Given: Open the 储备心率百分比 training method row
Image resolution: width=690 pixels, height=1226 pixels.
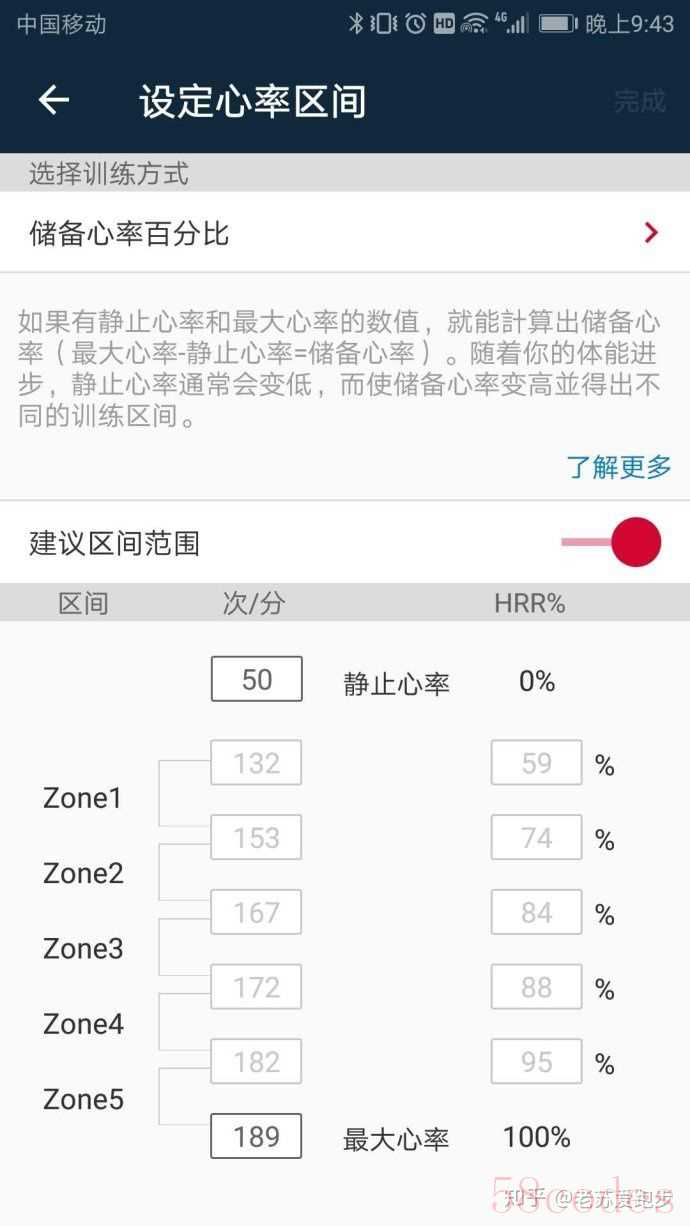Looking at the screenshot, I should tap(344, 234).
